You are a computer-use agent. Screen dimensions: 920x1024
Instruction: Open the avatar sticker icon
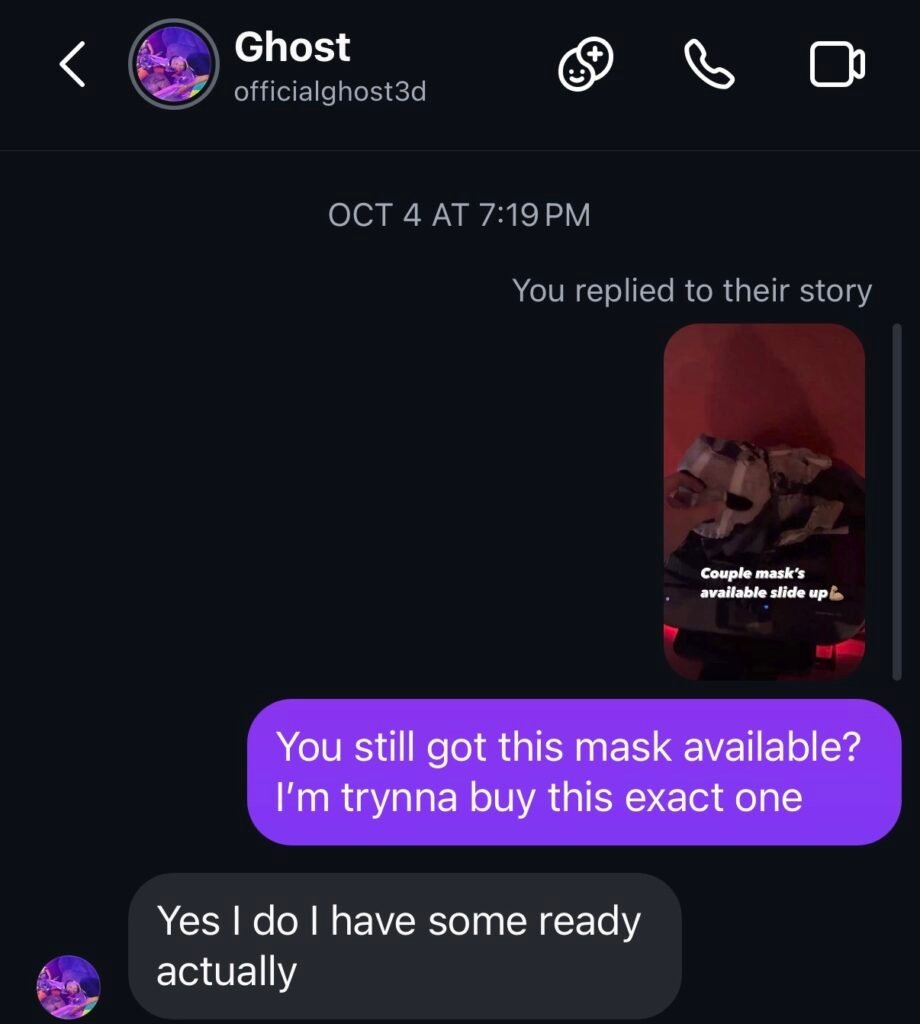(x=585, y=66)
